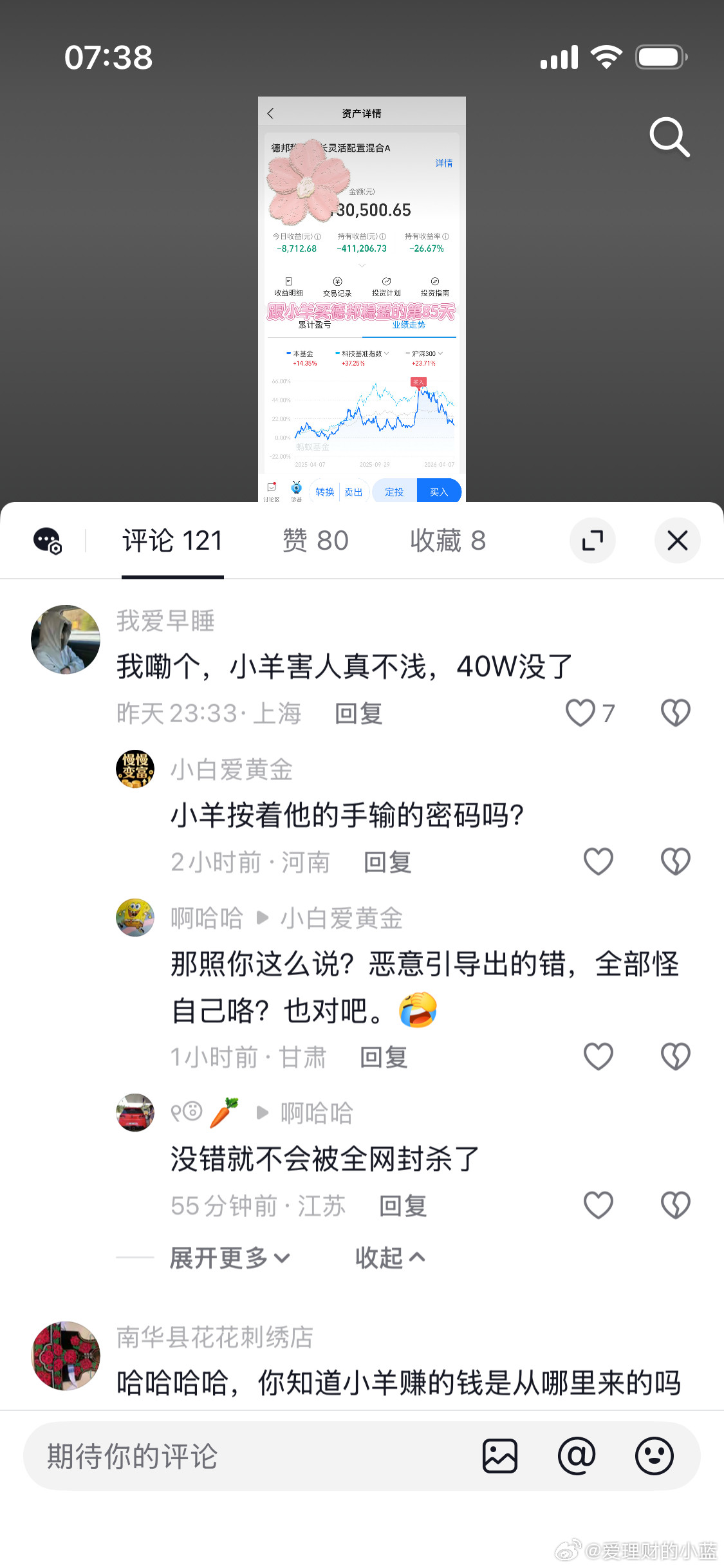Select the 本基金 blue legend color marker
The image size is (724, 1568).
(289, 353)
